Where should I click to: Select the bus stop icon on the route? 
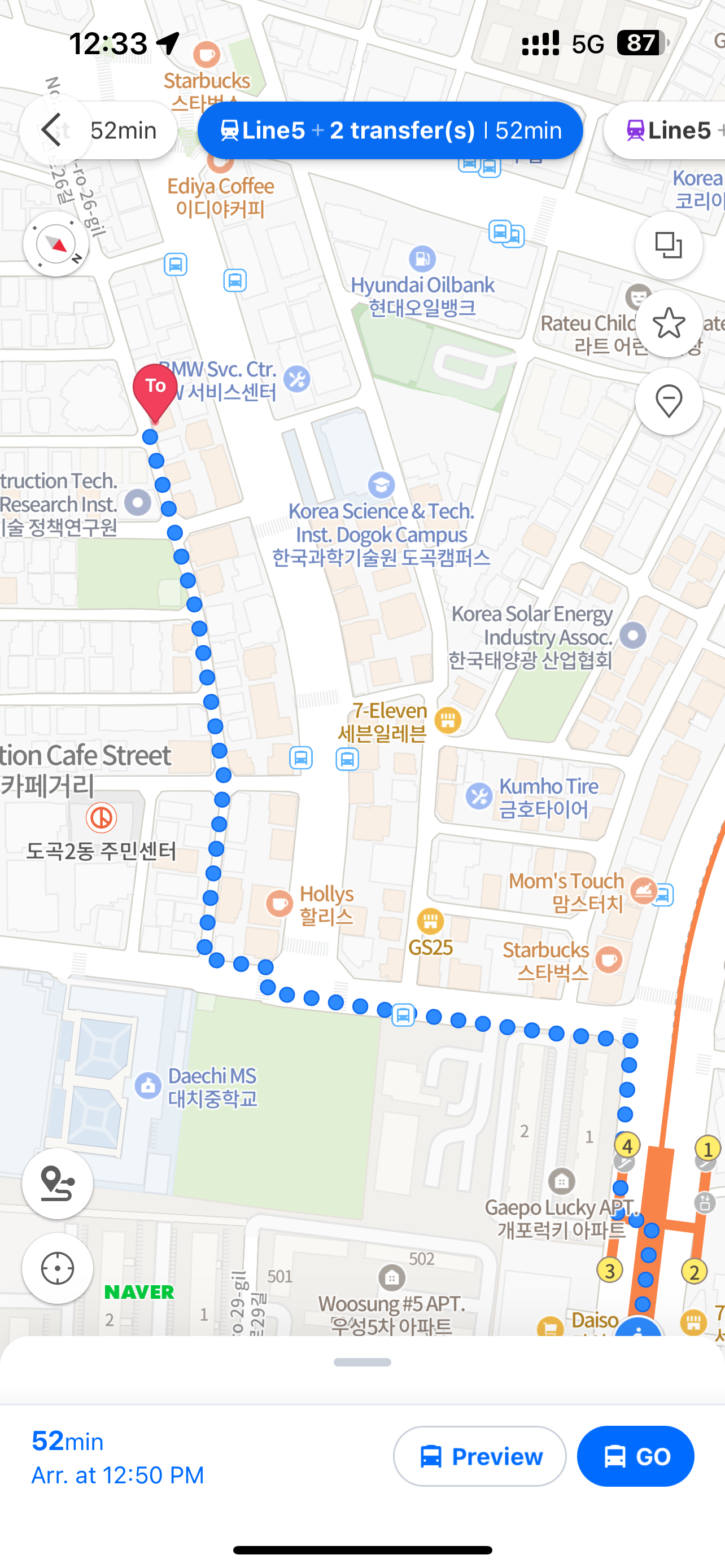(403, 1015)
